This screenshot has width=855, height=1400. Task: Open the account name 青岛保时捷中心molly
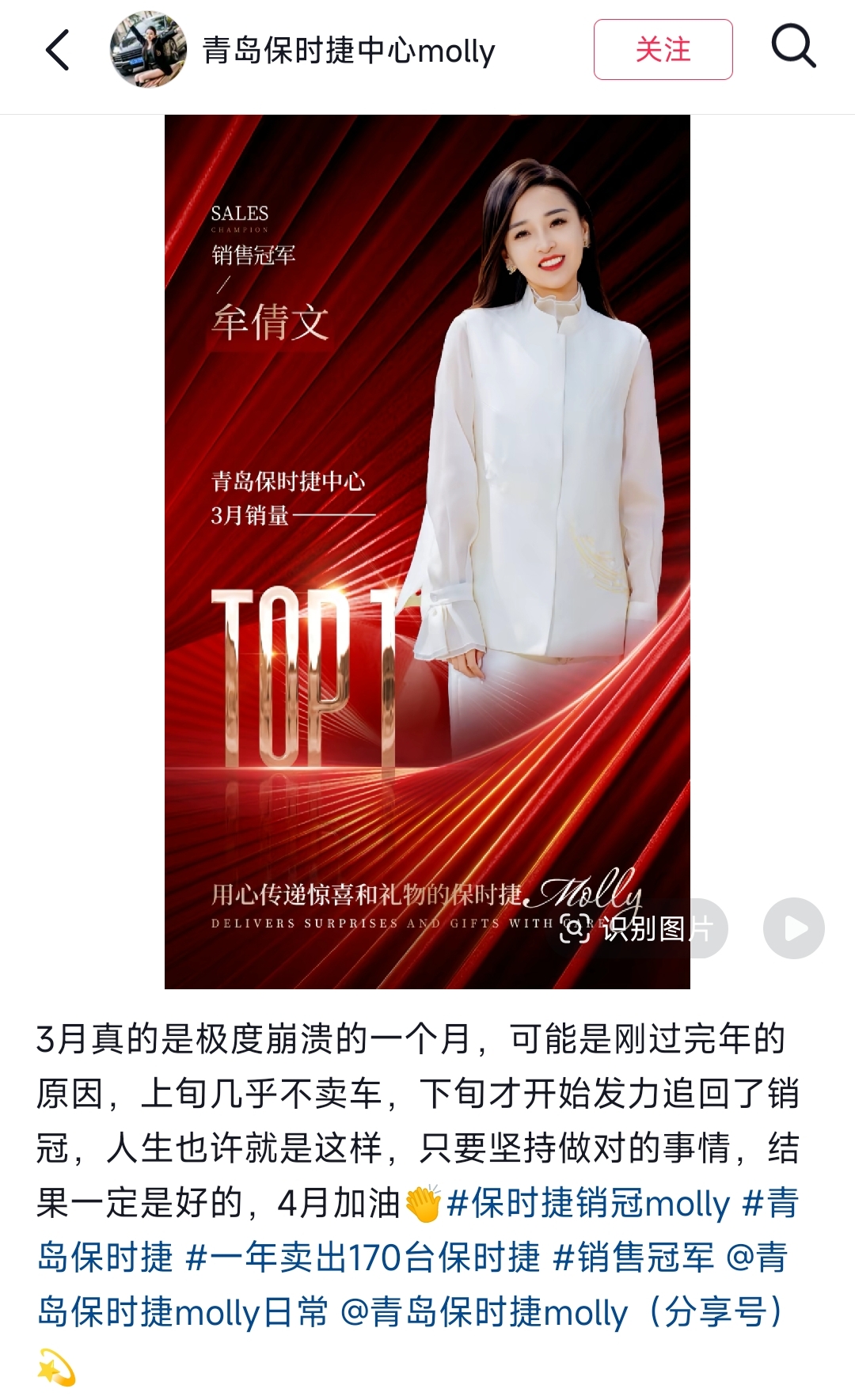point(348,51)
